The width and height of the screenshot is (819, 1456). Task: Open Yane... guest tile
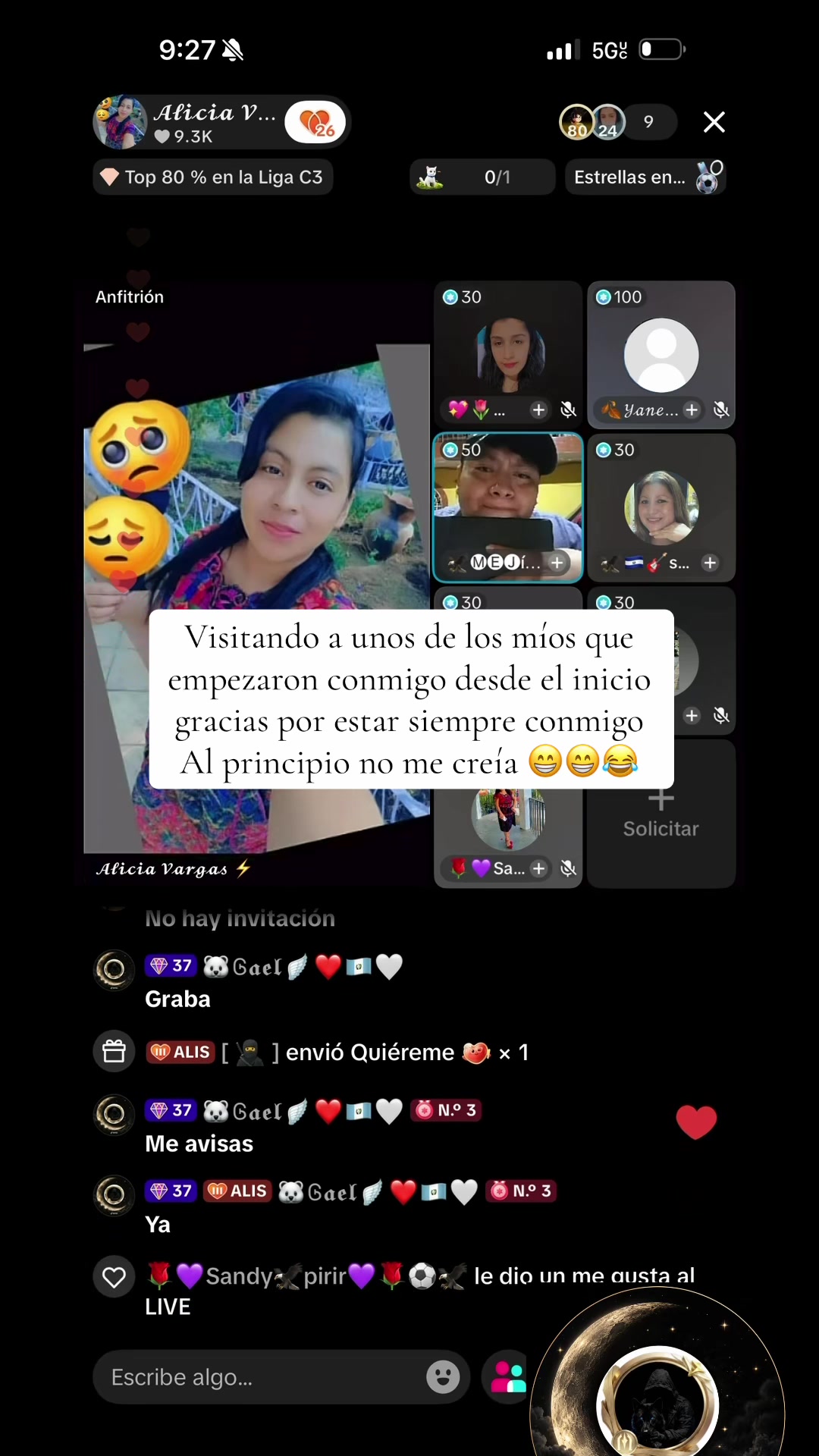click(661, 355)
